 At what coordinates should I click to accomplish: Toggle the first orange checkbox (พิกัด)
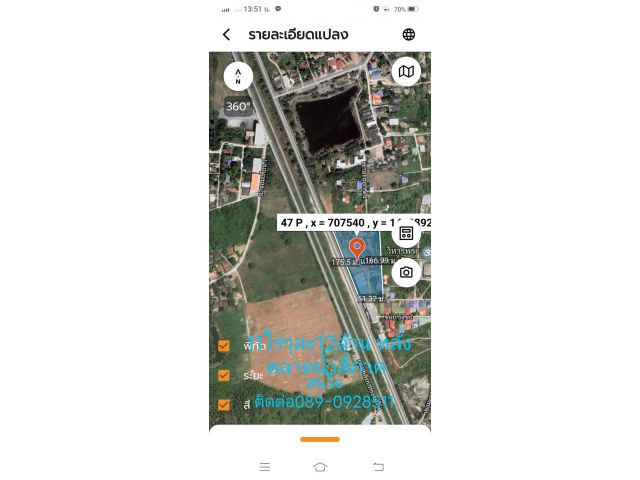click(x=224, y=346)
